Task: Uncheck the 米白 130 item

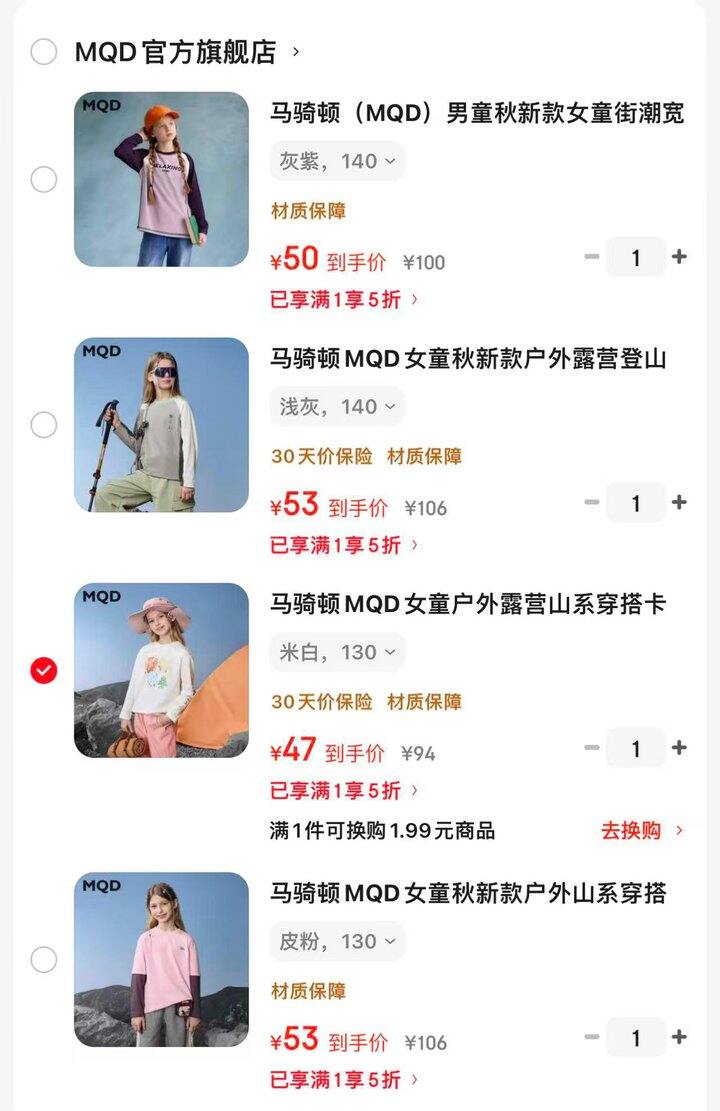Action: (x=44, y=670)
